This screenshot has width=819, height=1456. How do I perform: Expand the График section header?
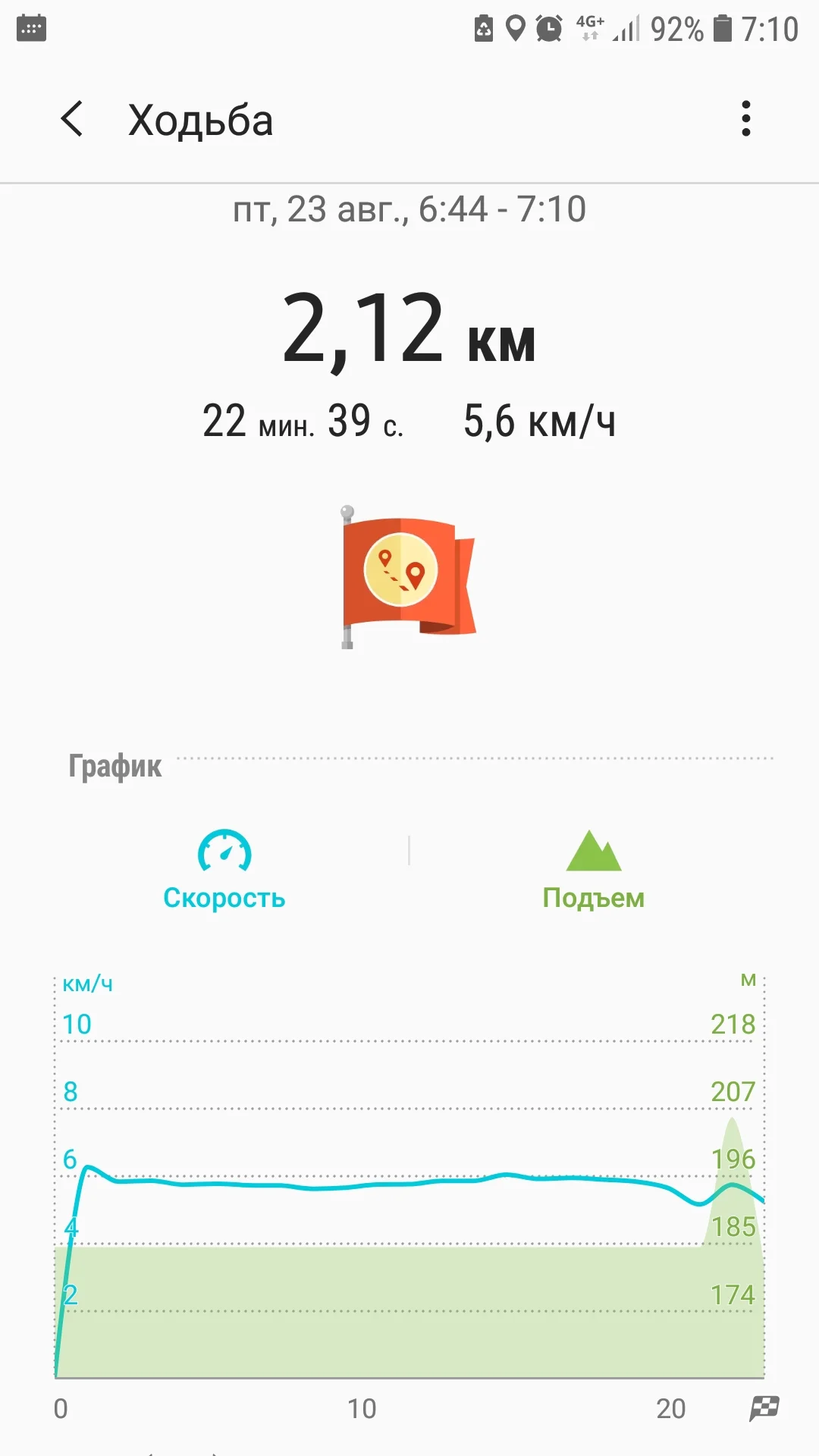point(114,766)
